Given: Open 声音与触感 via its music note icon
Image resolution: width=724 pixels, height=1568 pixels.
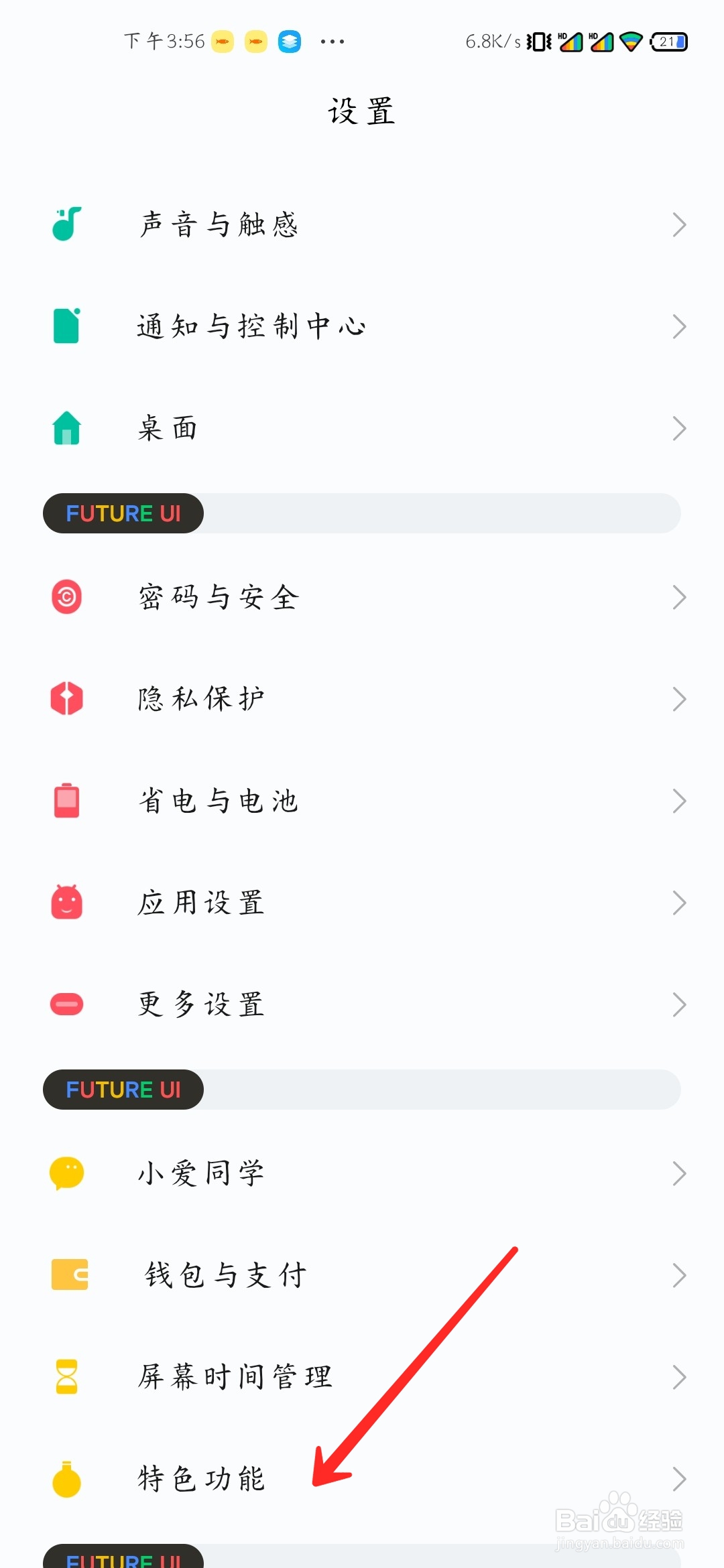Looking at the screenshot, I should pos(66,225).
